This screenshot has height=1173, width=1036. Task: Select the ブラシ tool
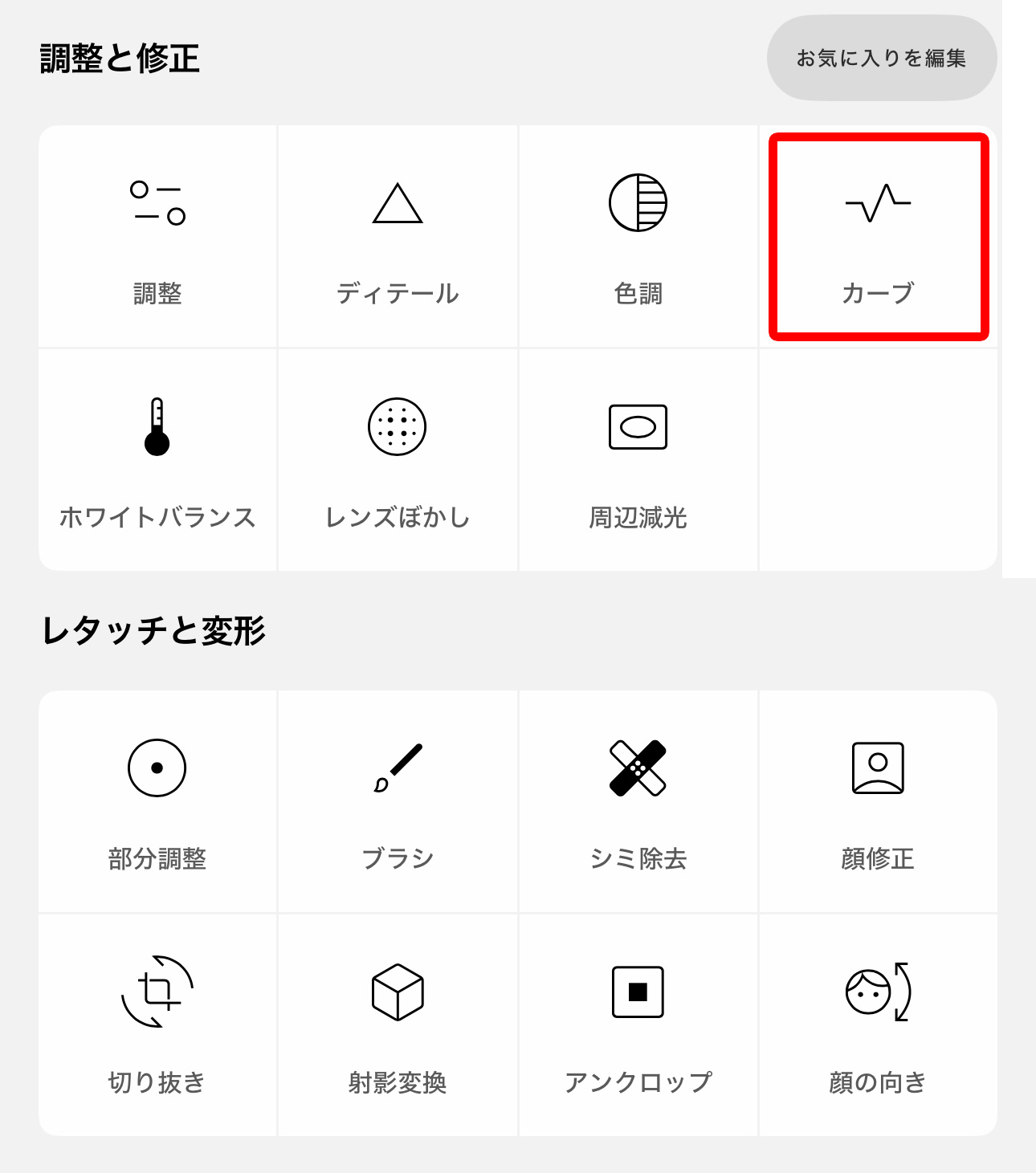click(x=398, y=801)
